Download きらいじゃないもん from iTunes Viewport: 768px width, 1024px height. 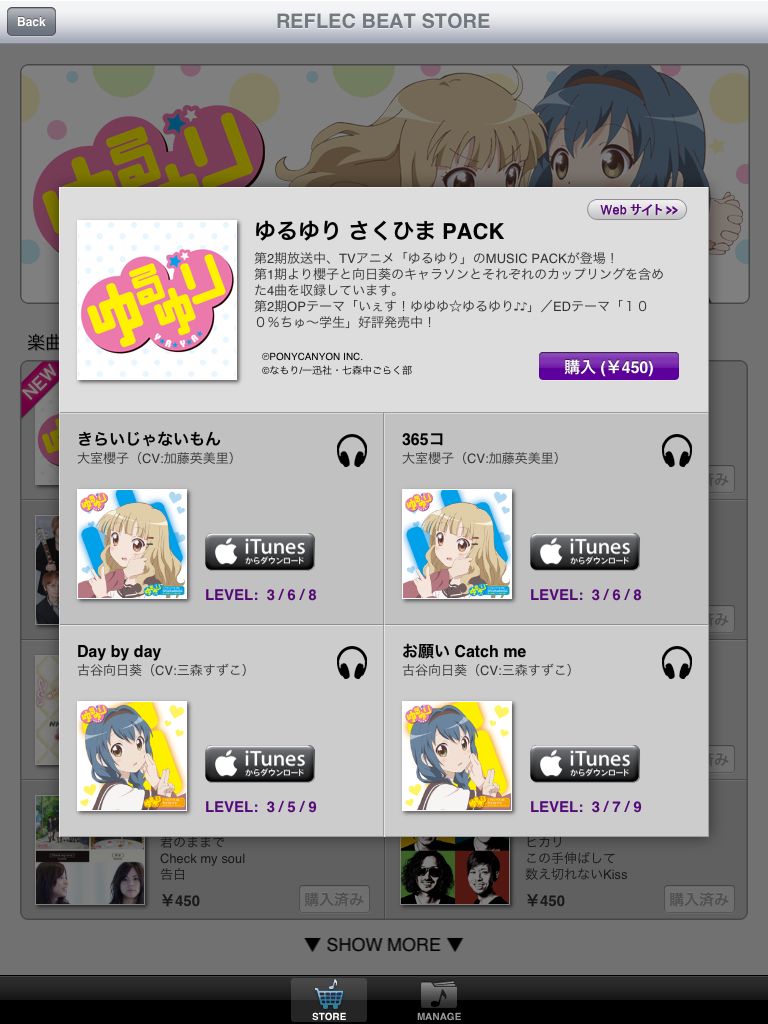click(260, 552)
